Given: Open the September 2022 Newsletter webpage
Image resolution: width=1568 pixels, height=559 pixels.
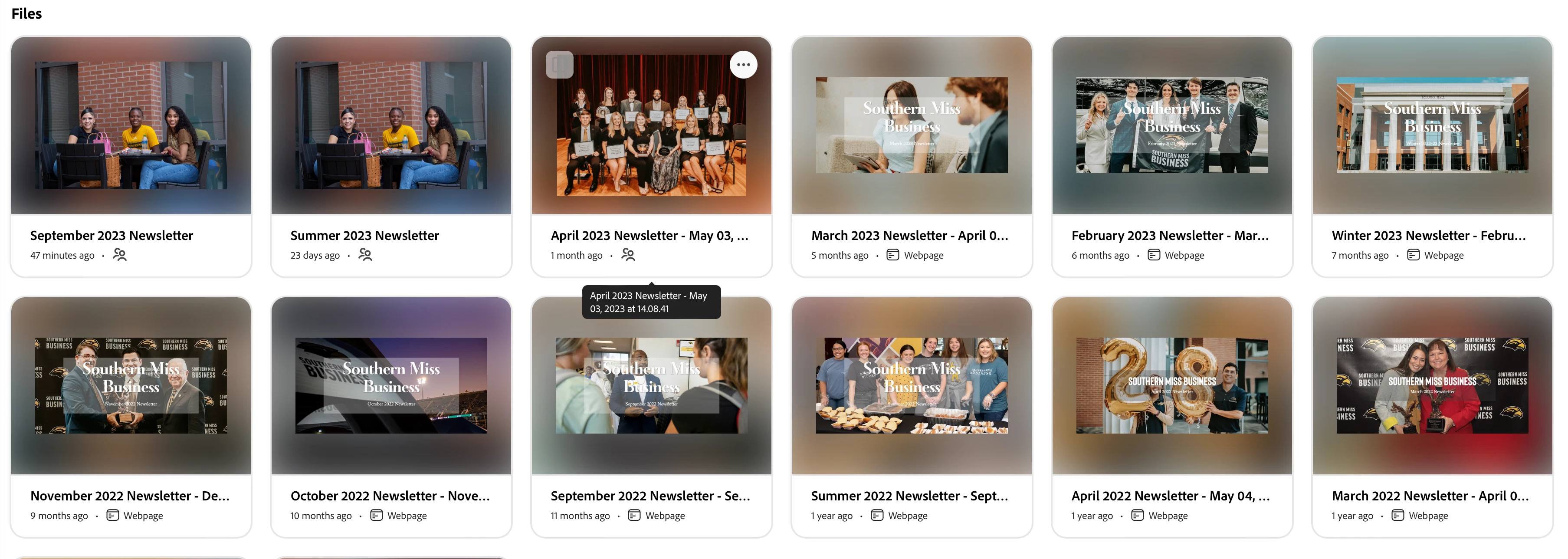Looking at the screenshot, I should coord(651,385).
